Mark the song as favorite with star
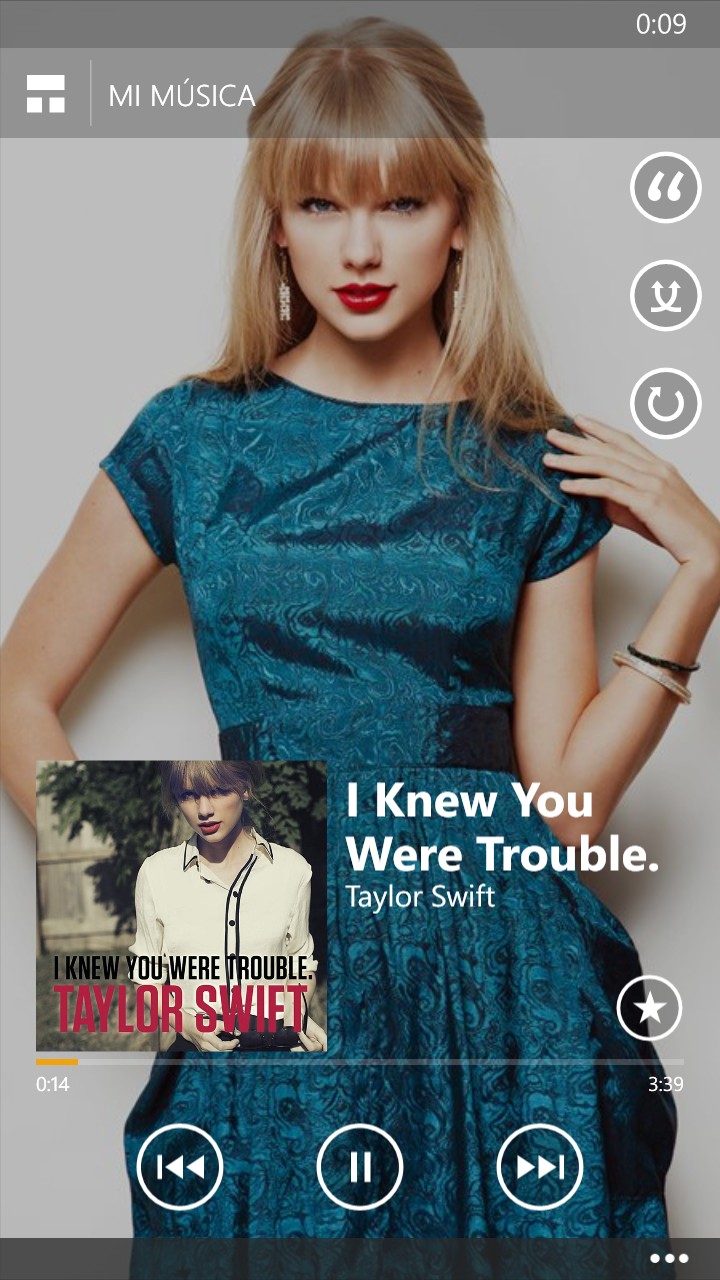The height and width of the screenshot is (1280, 720). [x=649, y=1008]
